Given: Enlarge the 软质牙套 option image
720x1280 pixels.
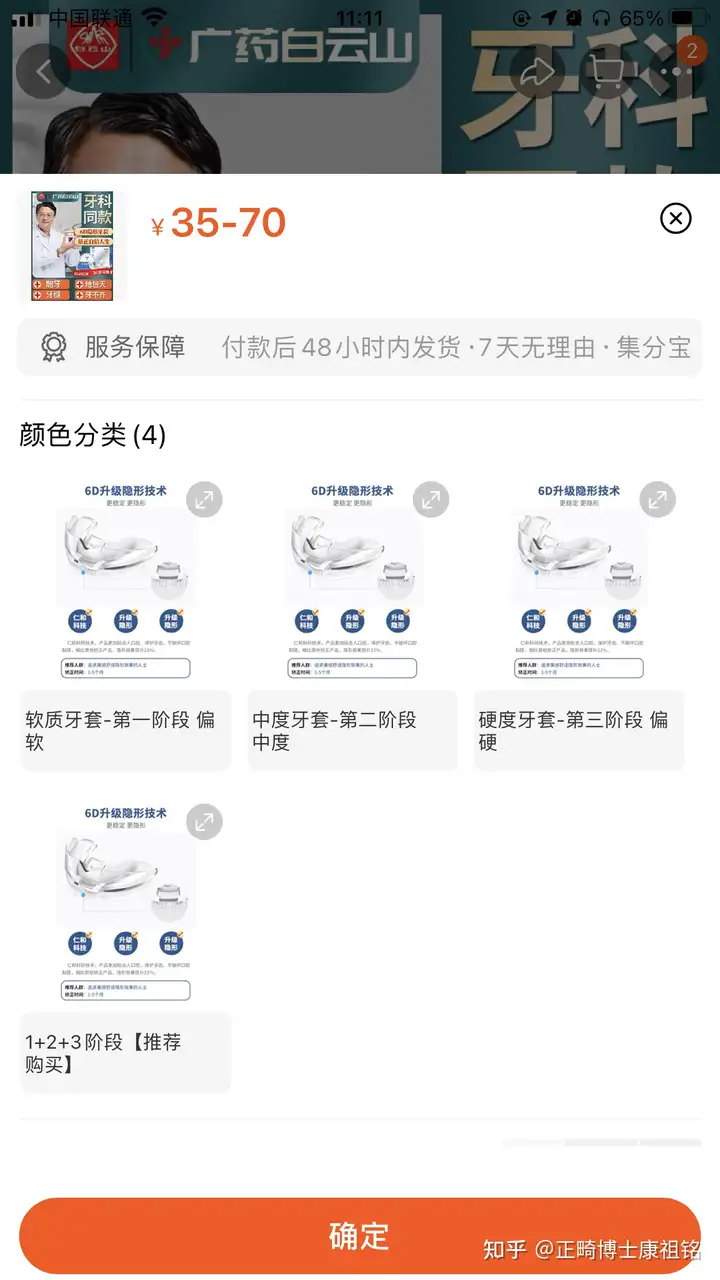Looking at the screenshot, I should (204, 499).
